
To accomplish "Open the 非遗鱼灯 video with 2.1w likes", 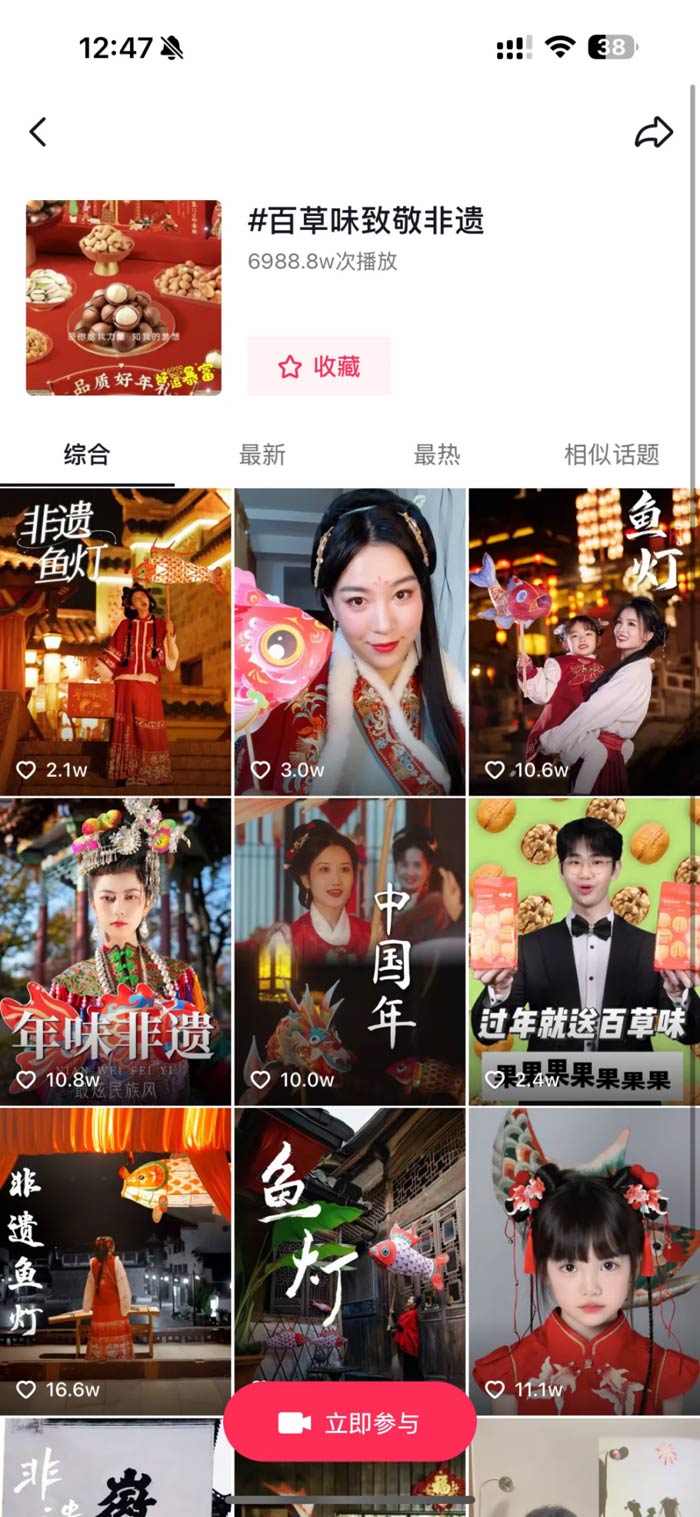I will (x=115, y=640).
